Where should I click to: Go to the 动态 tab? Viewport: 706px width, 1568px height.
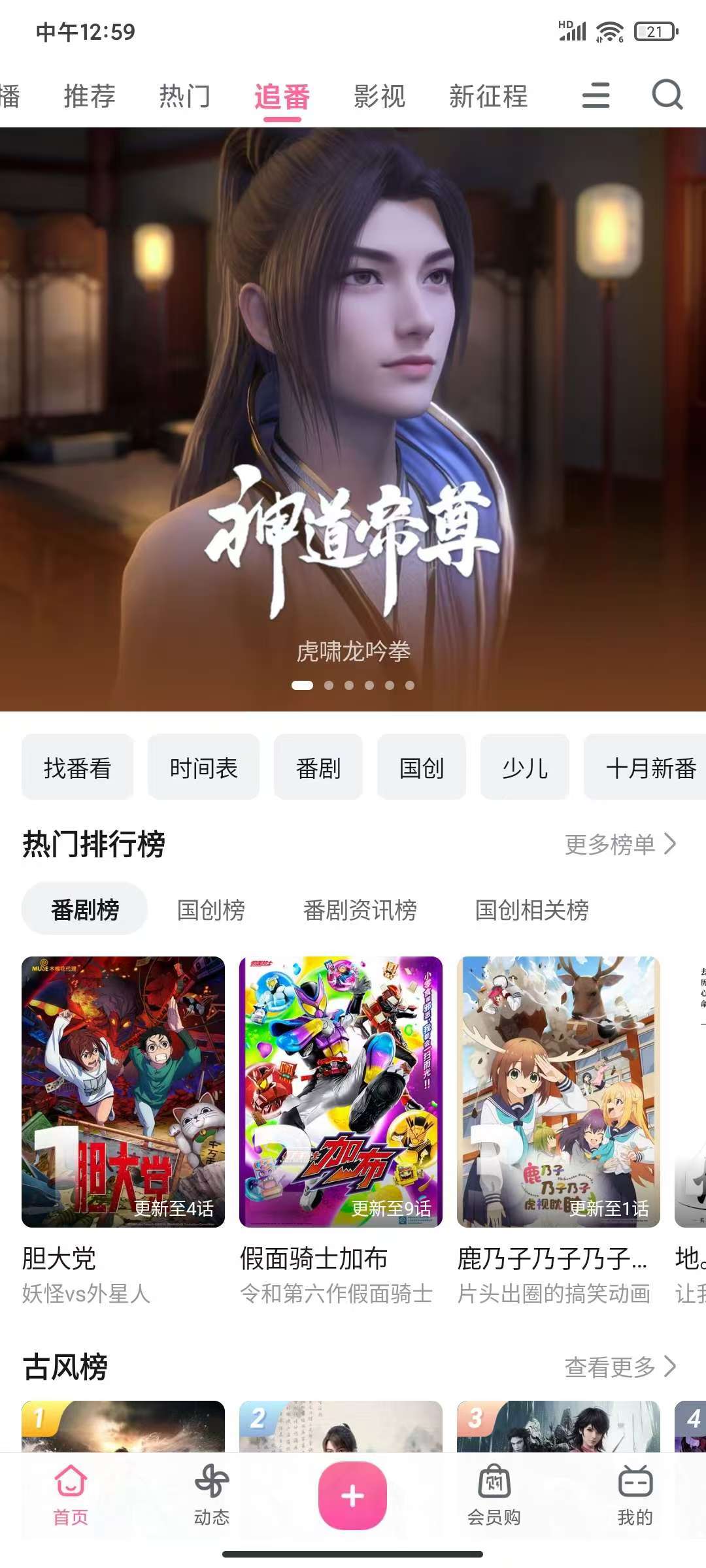pos(212,1496)
